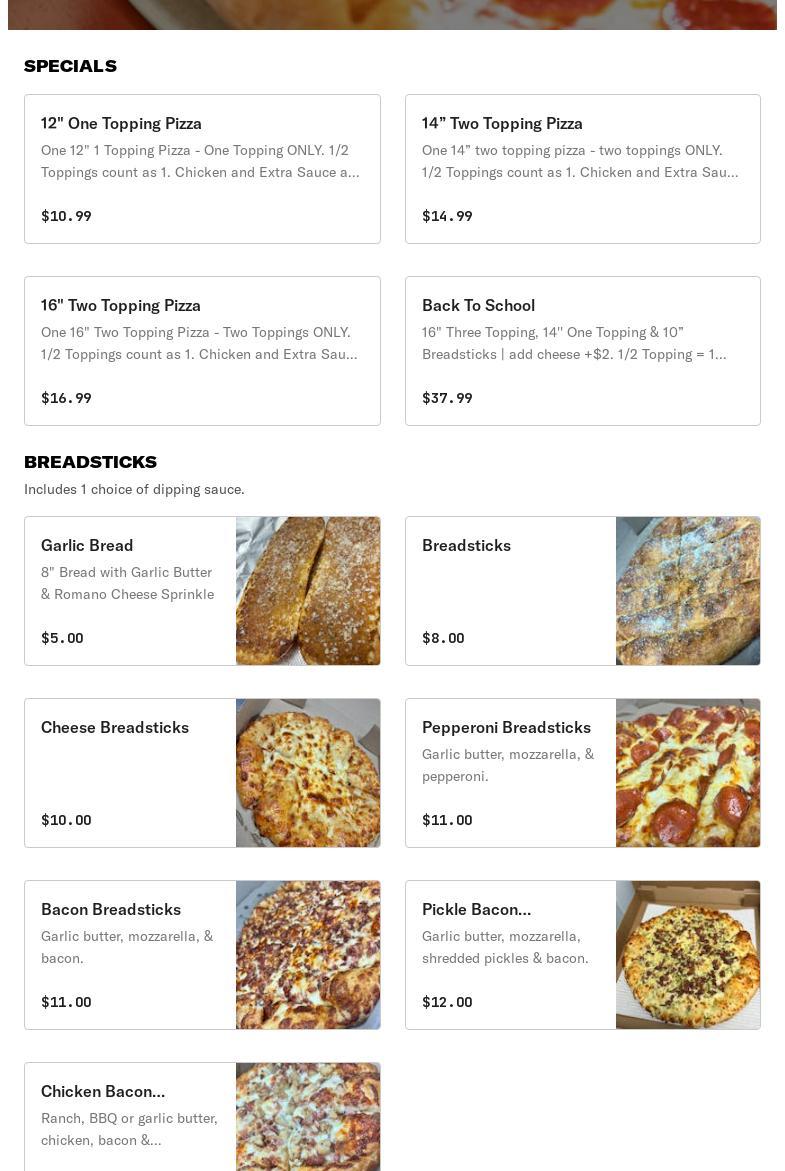Open the Back To School deal
The width and height of the screenshot is (785, 1171).
pos(583,351)
